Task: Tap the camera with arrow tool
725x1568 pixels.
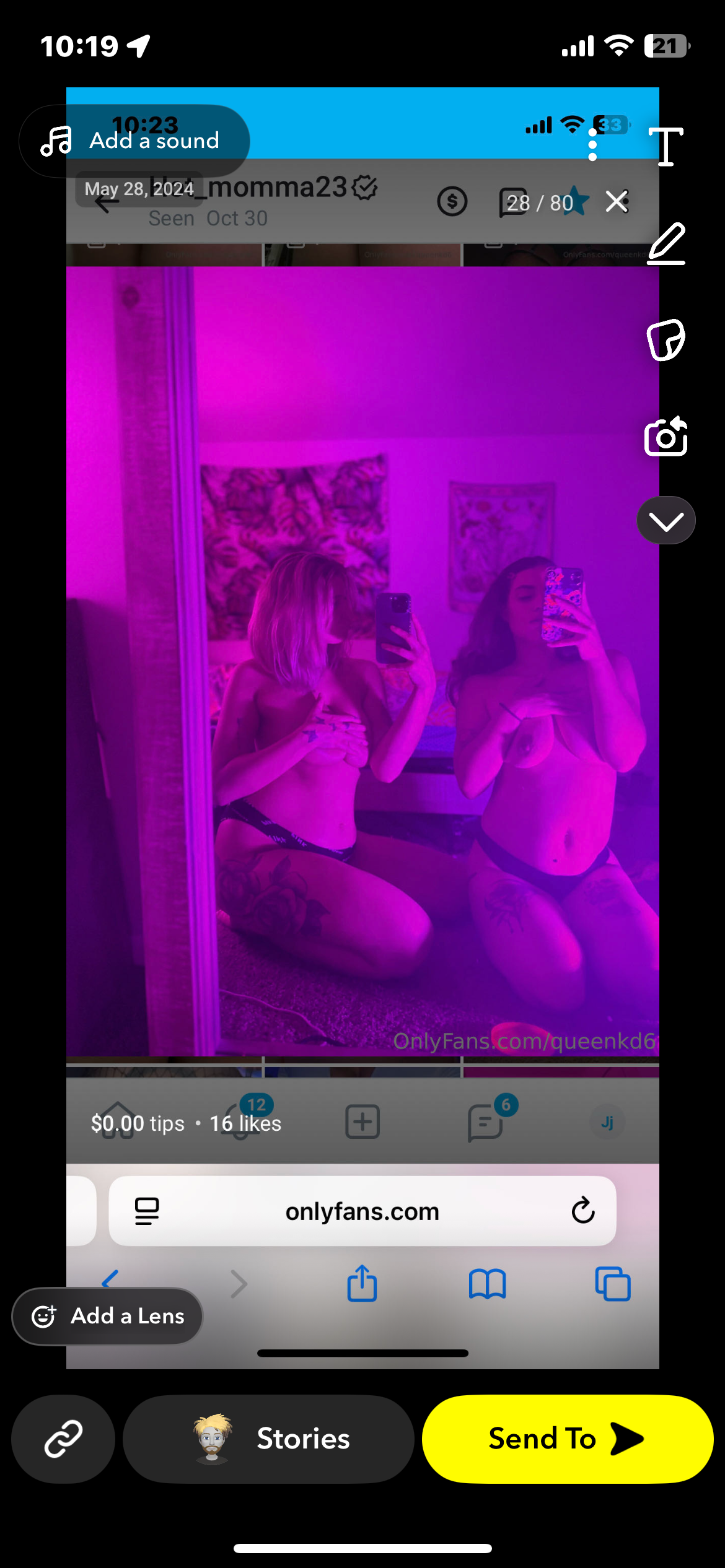Action: coord(666,437)
